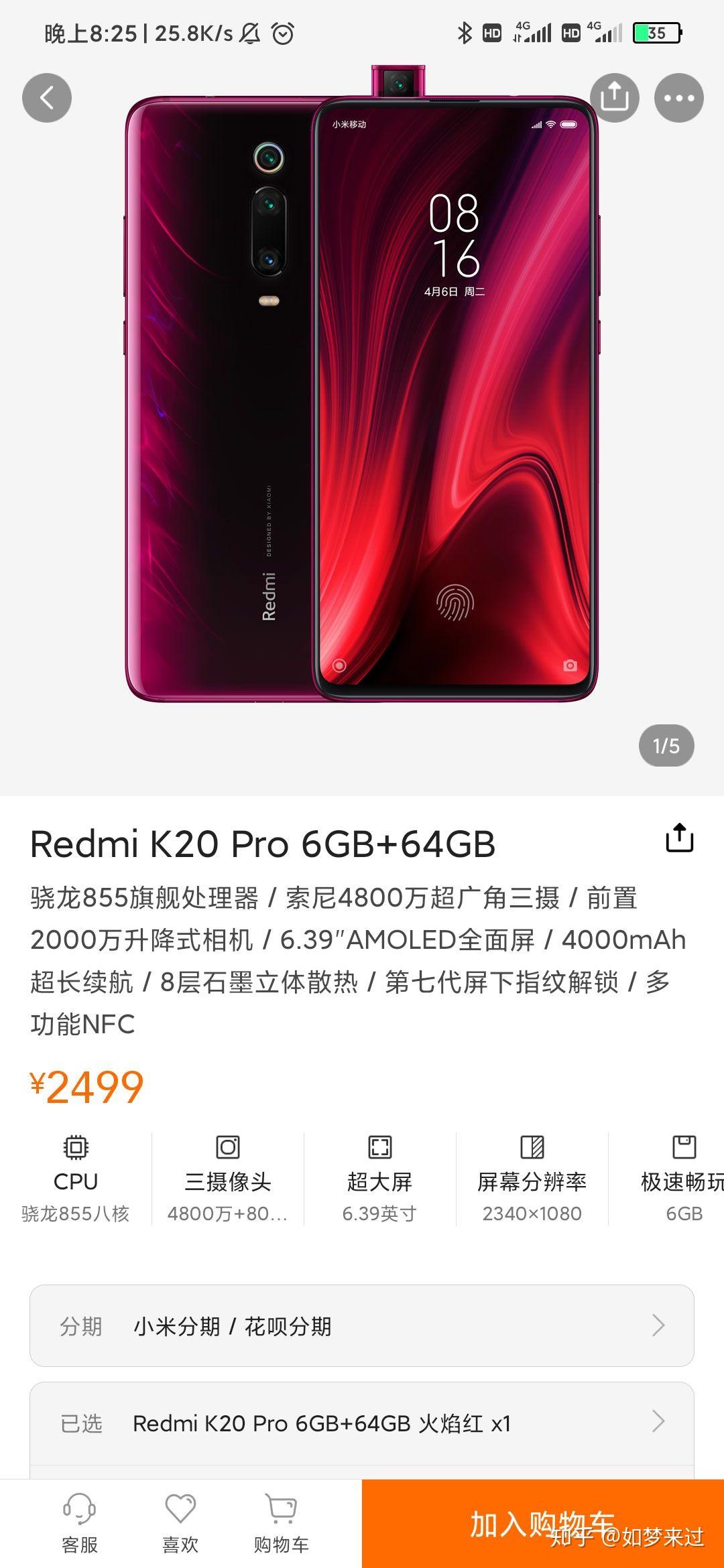Tap the round share icon beside overflow menu

[615, 98]
